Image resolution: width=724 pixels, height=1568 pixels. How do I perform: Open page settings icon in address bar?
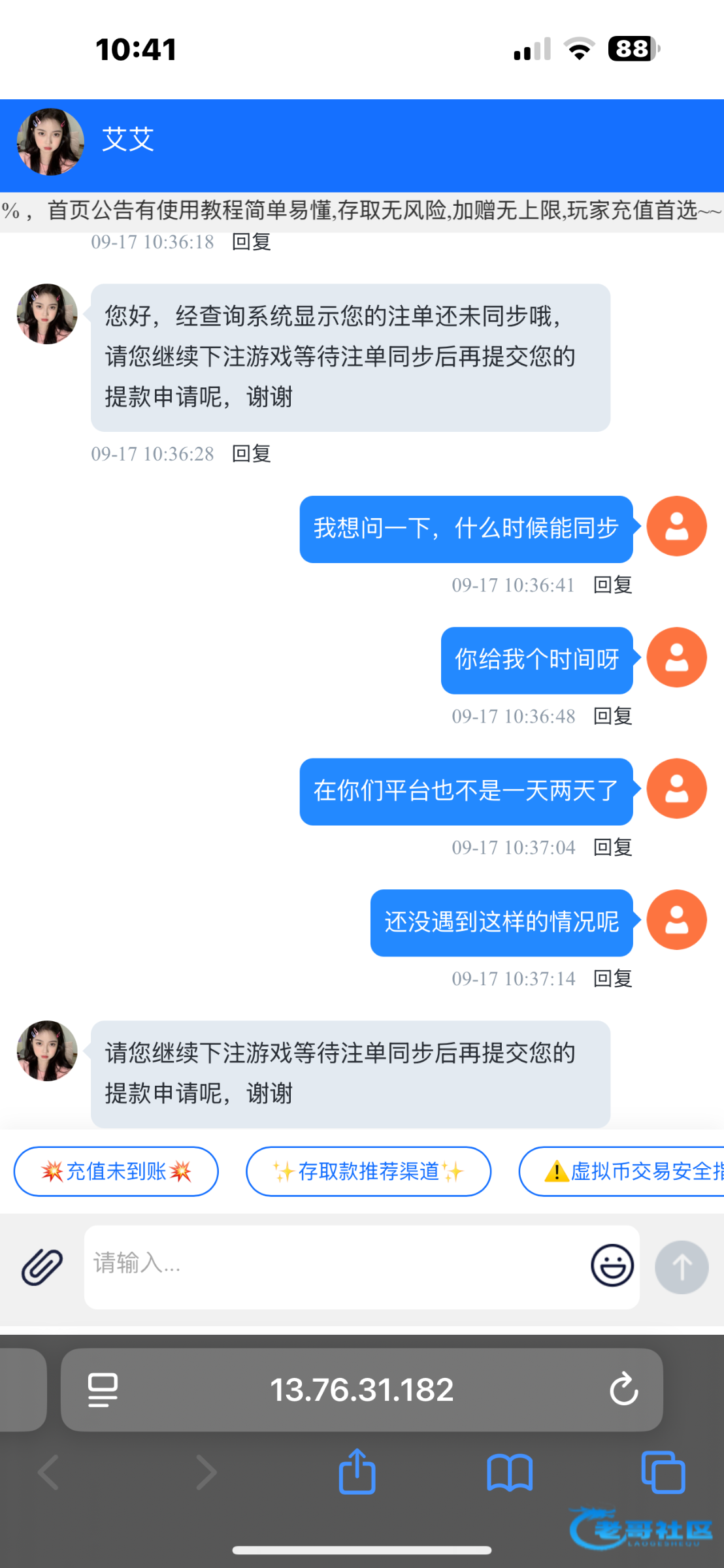tap(103, 1390)
